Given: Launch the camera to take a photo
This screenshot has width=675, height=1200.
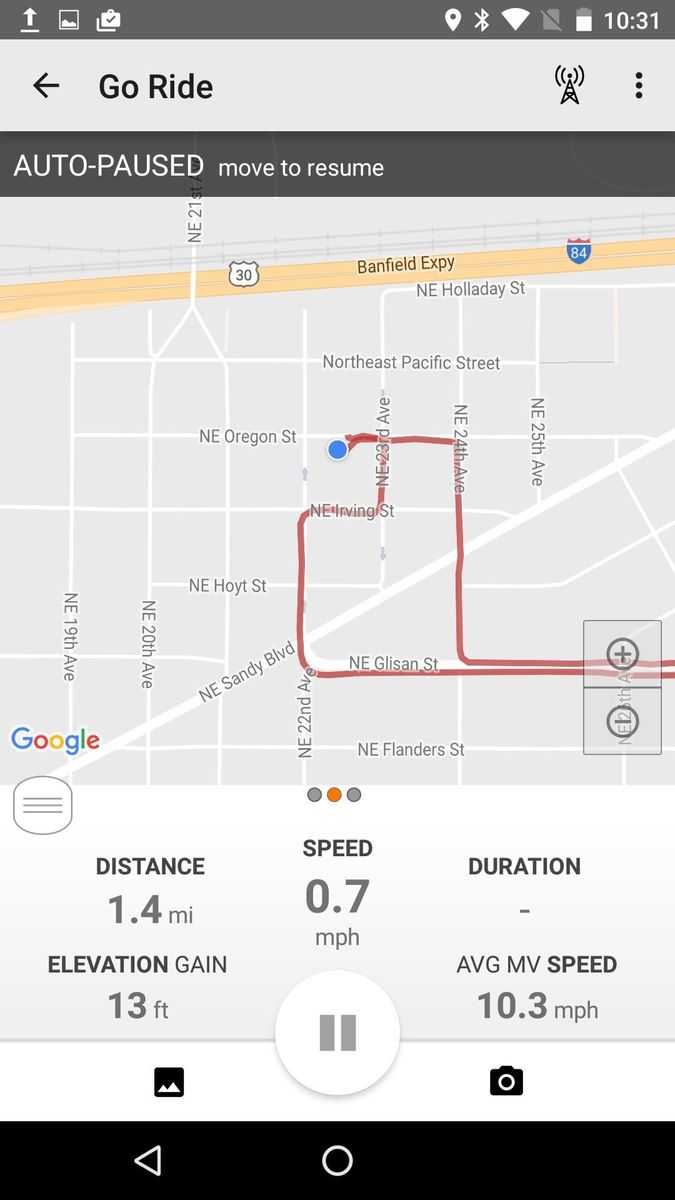Looking at the screenshot, I should pos(506,1081).
